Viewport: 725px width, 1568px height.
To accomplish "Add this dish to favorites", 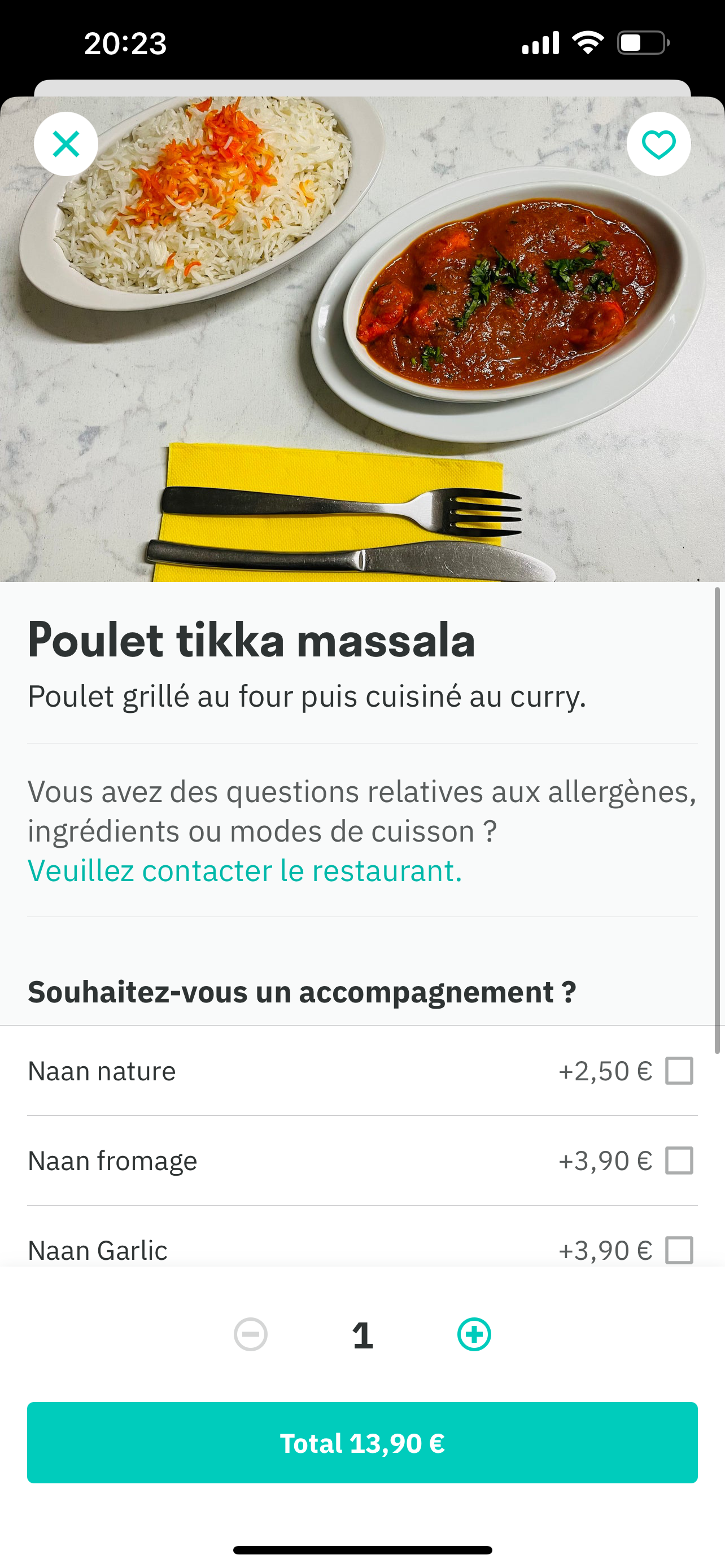I will pyautogui.click(x=658, y=144).
